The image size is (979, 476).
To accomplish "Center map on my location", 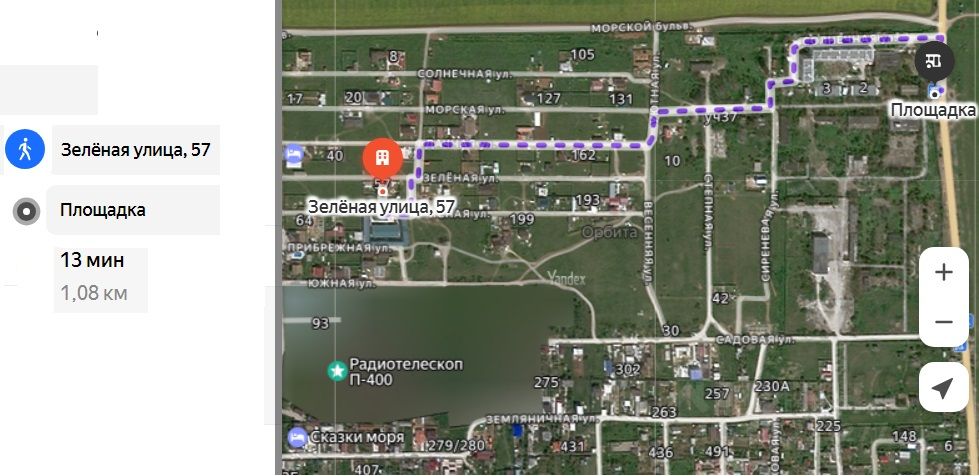I will click(943, 388).
